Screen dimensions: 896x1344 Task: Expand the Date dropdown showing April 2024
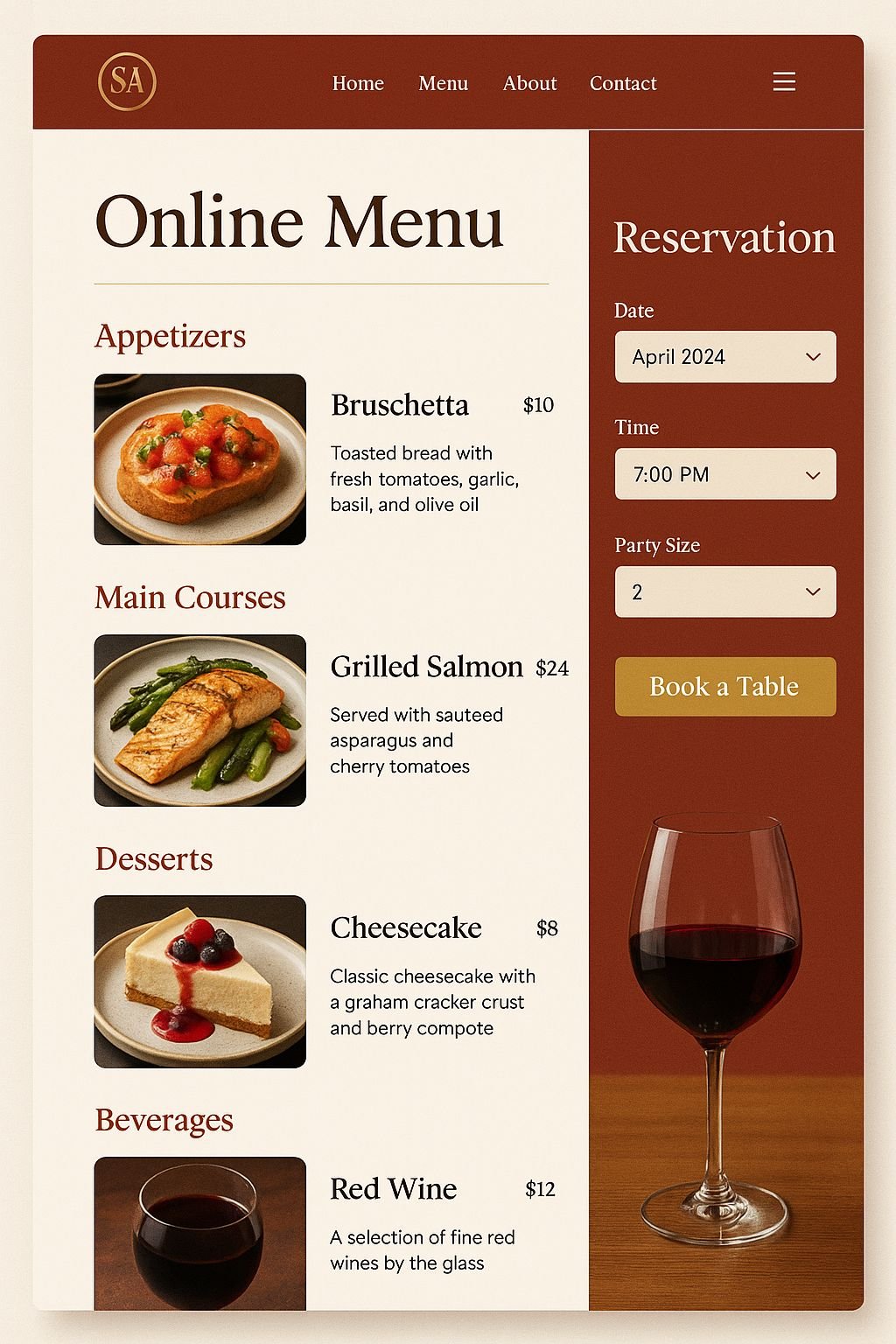pos(724,357)
